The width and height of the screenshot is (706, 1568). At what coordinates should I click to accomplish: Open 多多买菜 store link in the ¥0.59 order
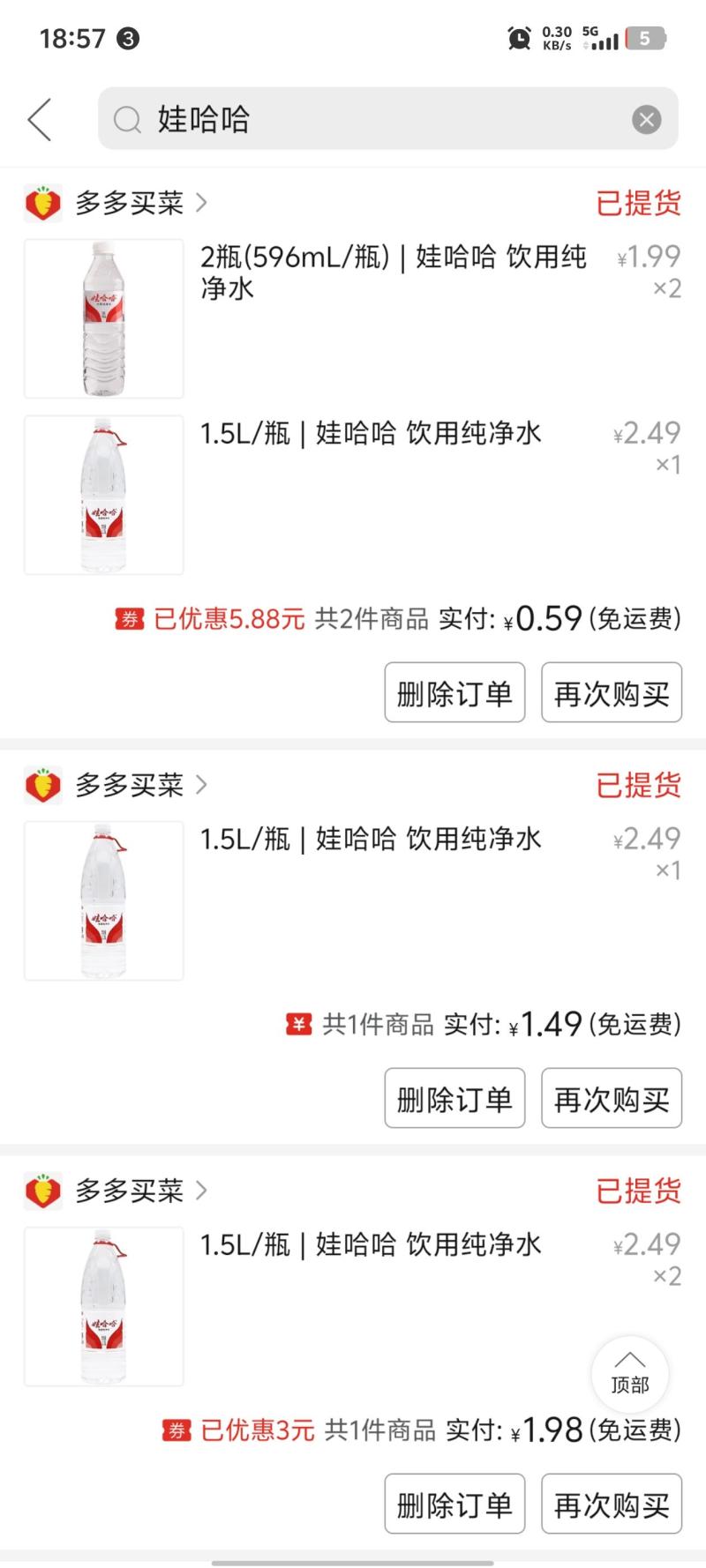coord(116,203)
